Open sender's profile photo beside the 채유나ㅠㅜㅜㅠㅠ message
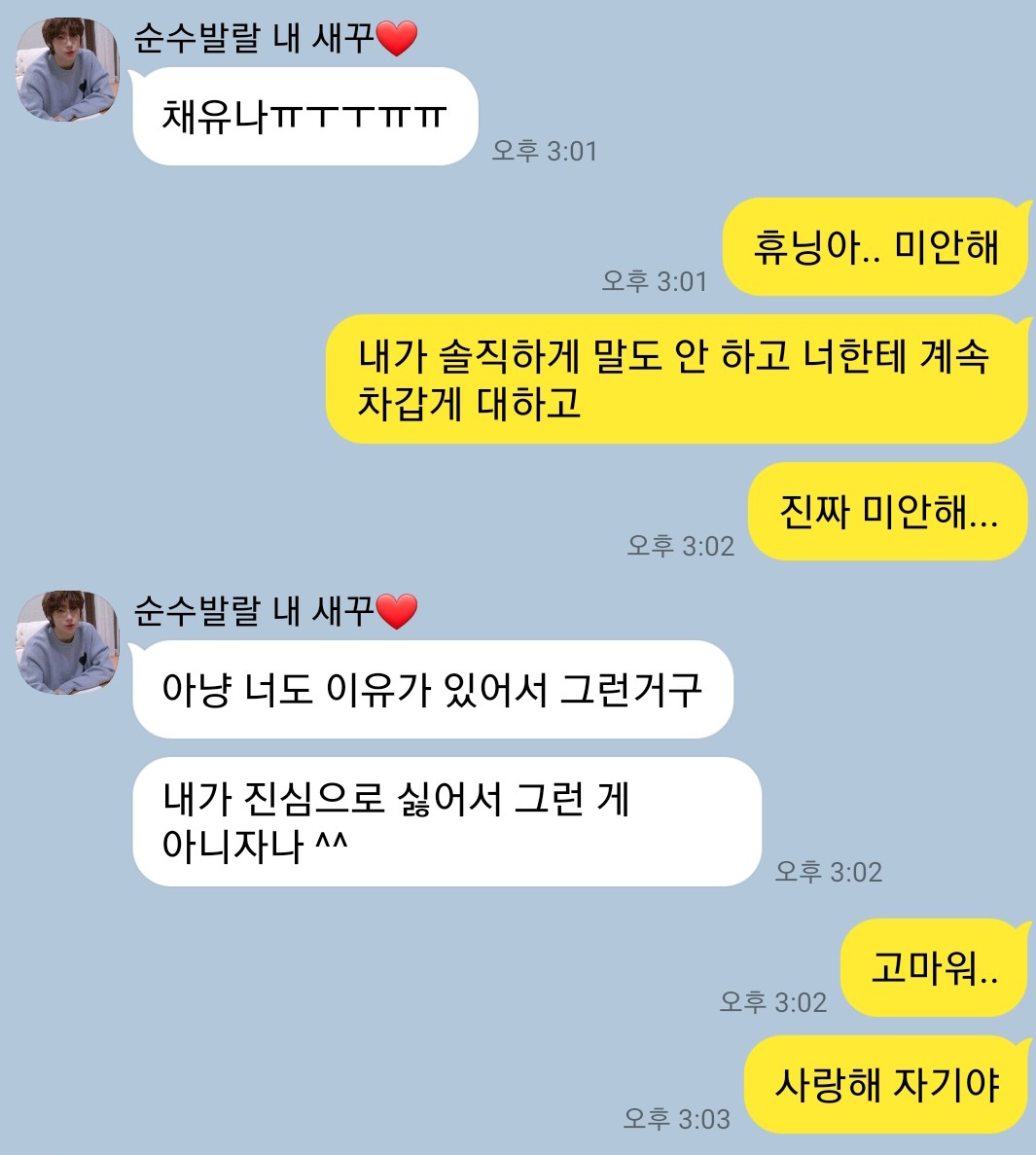 pos(68,70)
